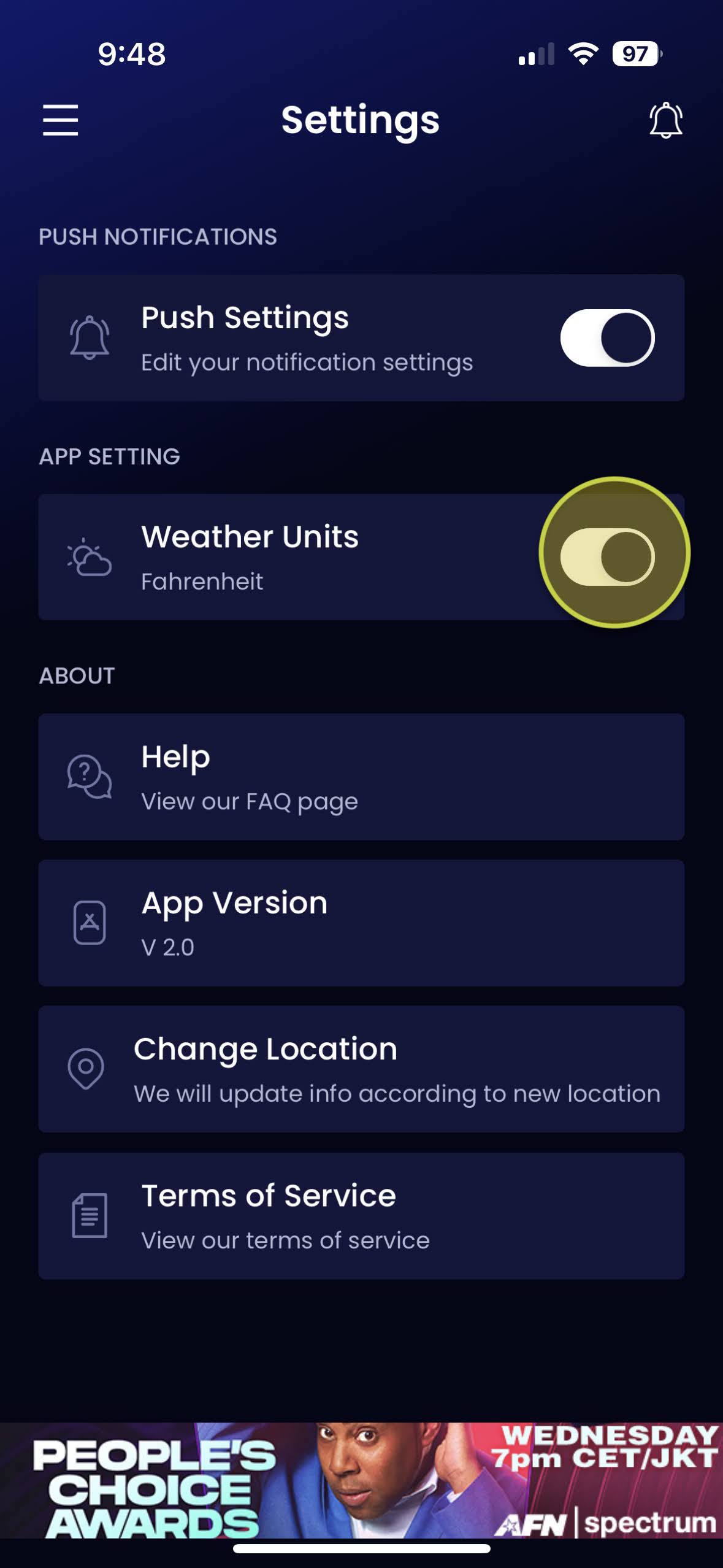Screen dimensions: 723x1568
Task: Open the notifications bell
Action: pos(665,120)
